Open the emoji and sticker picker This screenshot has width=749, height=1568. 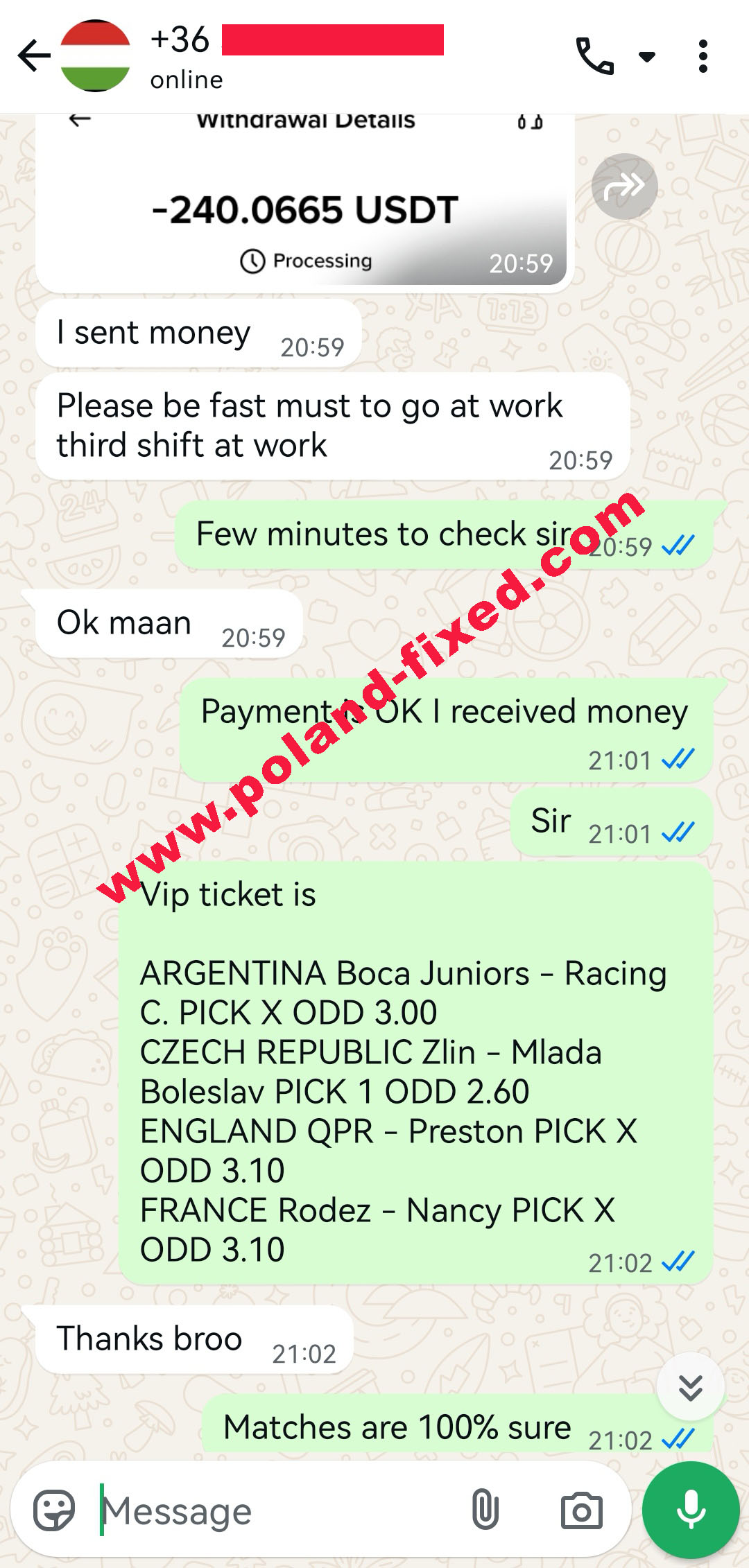pos(54,1510)
